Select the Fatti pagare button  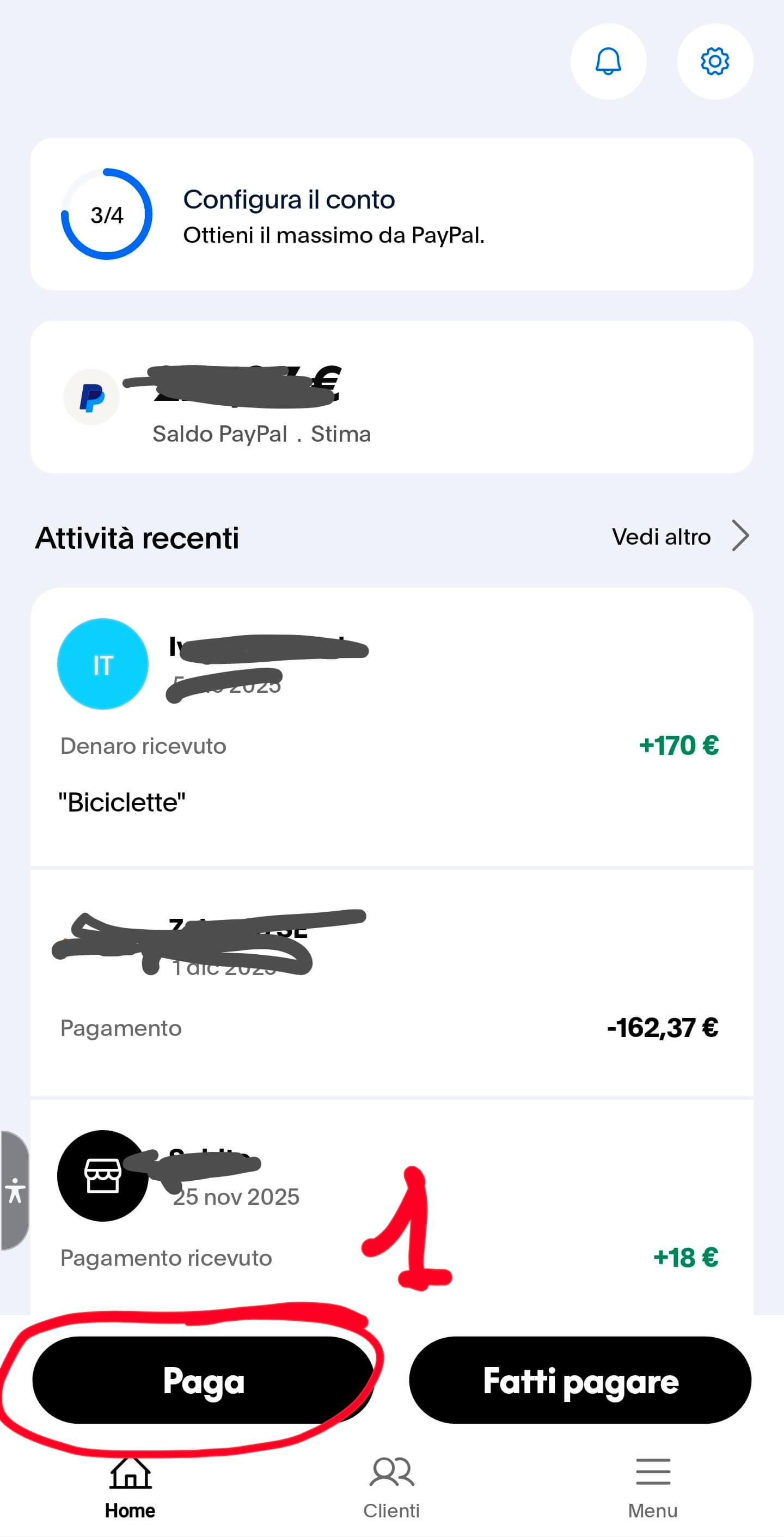pyautogui.click(x=580, y=1381)
